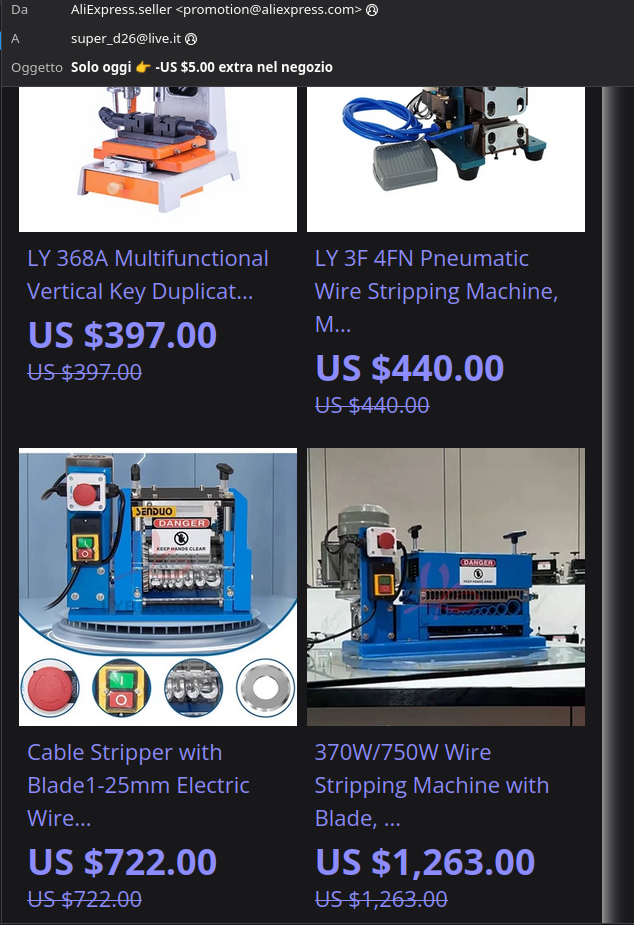
Task: Open the pneumatic wire stripping machine image
Action: click(446, 158)
